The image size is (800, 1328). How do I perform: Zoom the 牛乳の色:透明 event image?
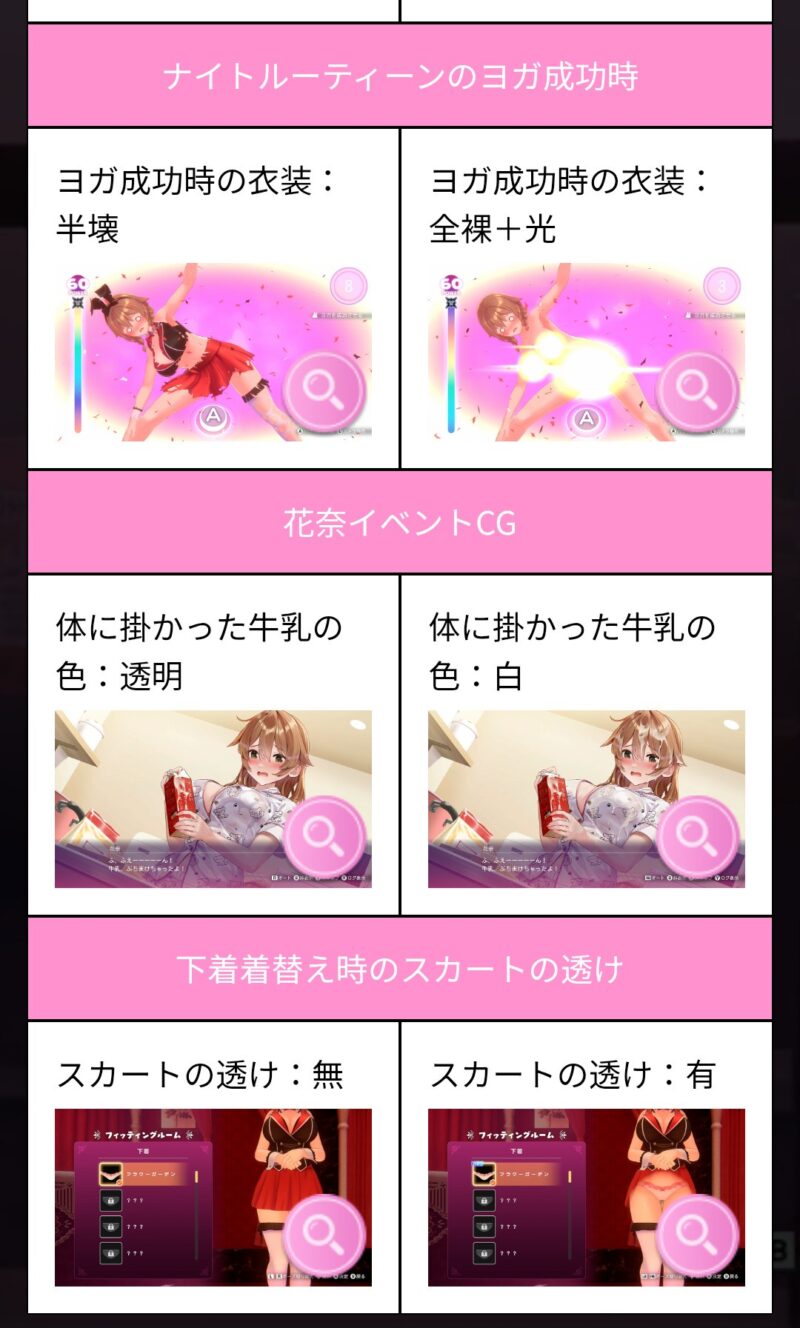324,837
